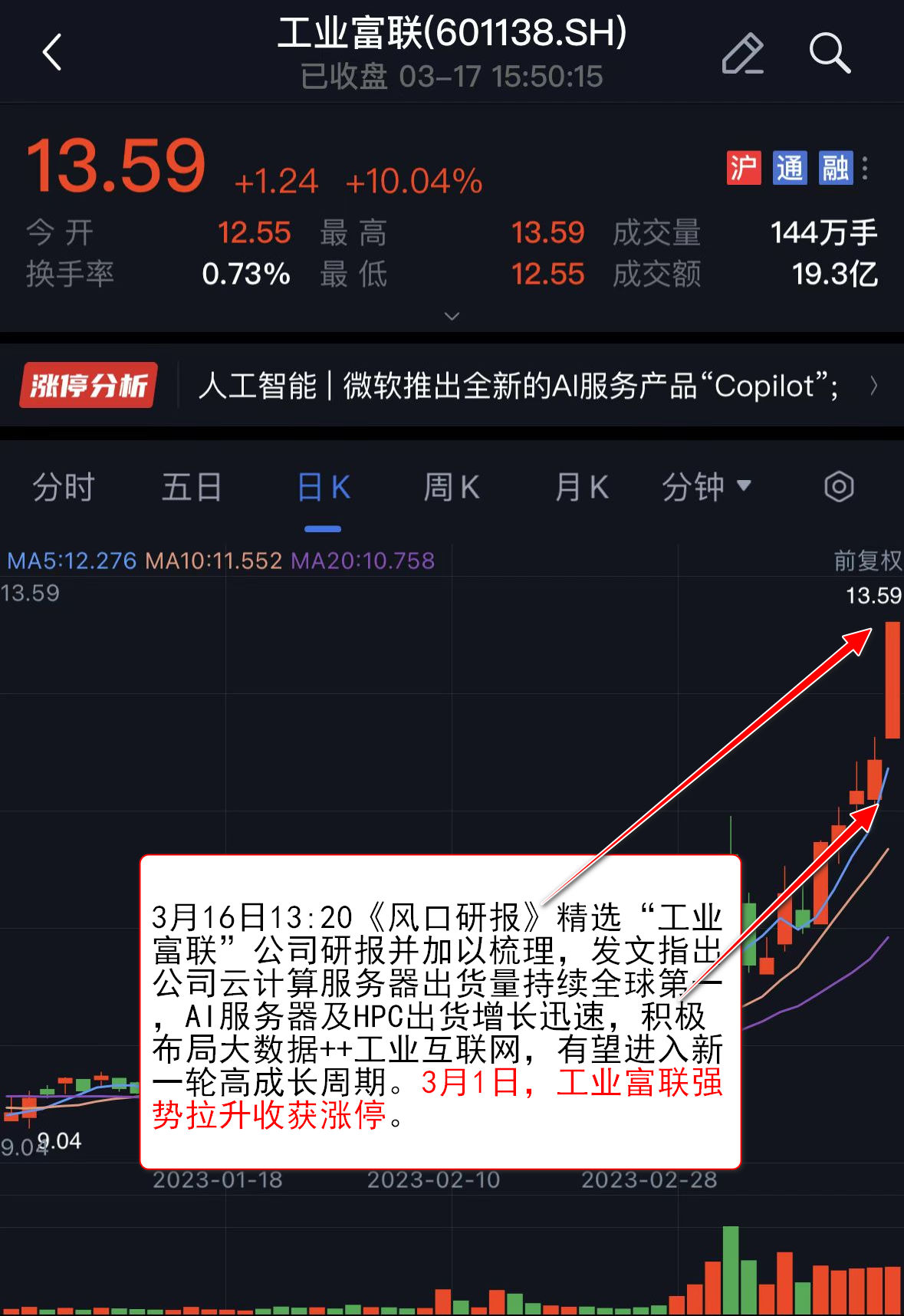
Task: Select the 日K chart tab
Action: pyautogui.click(x=323, y=487)
